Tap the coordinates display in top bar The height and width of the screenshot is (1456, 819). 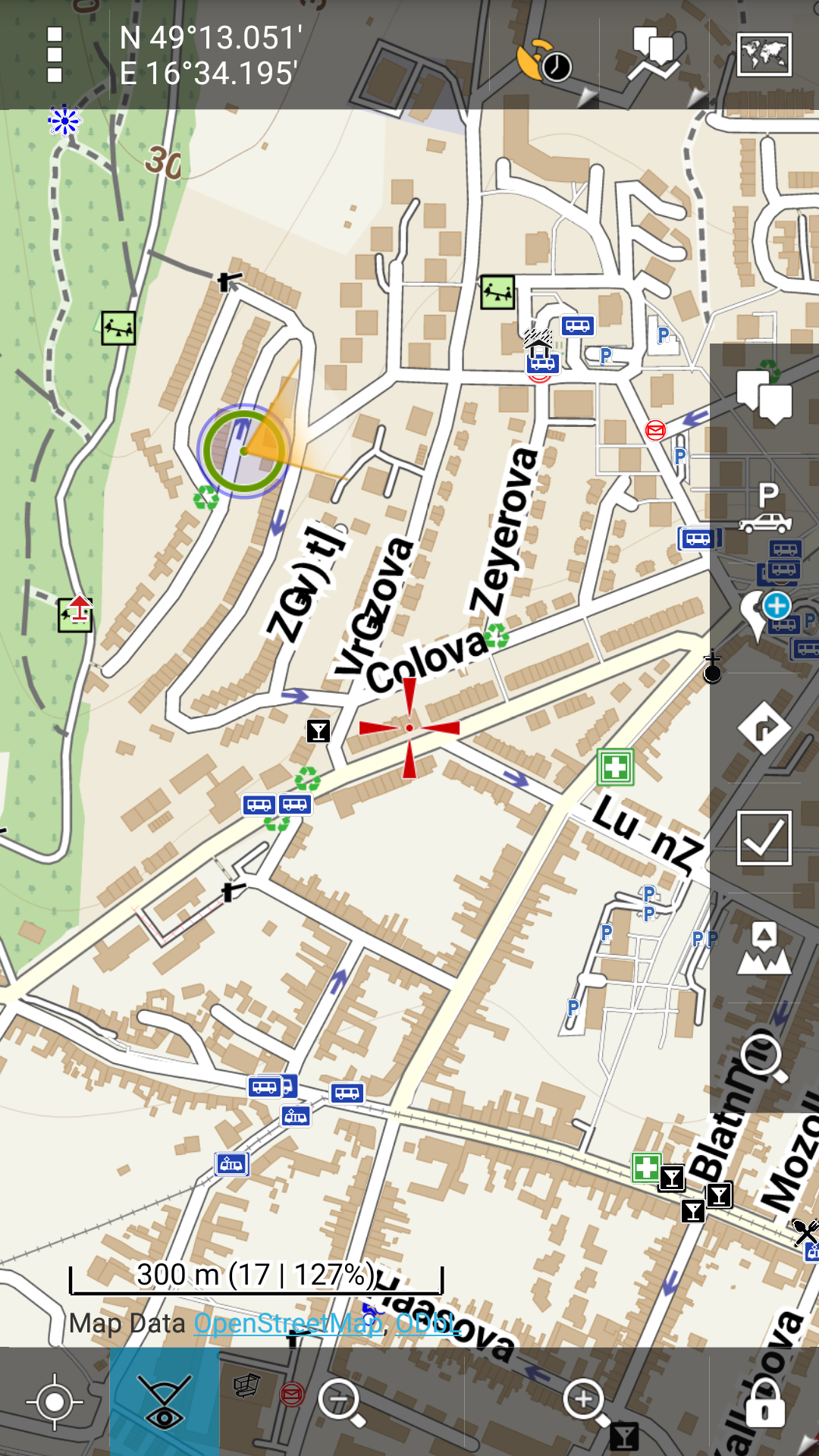coord(212,55)
